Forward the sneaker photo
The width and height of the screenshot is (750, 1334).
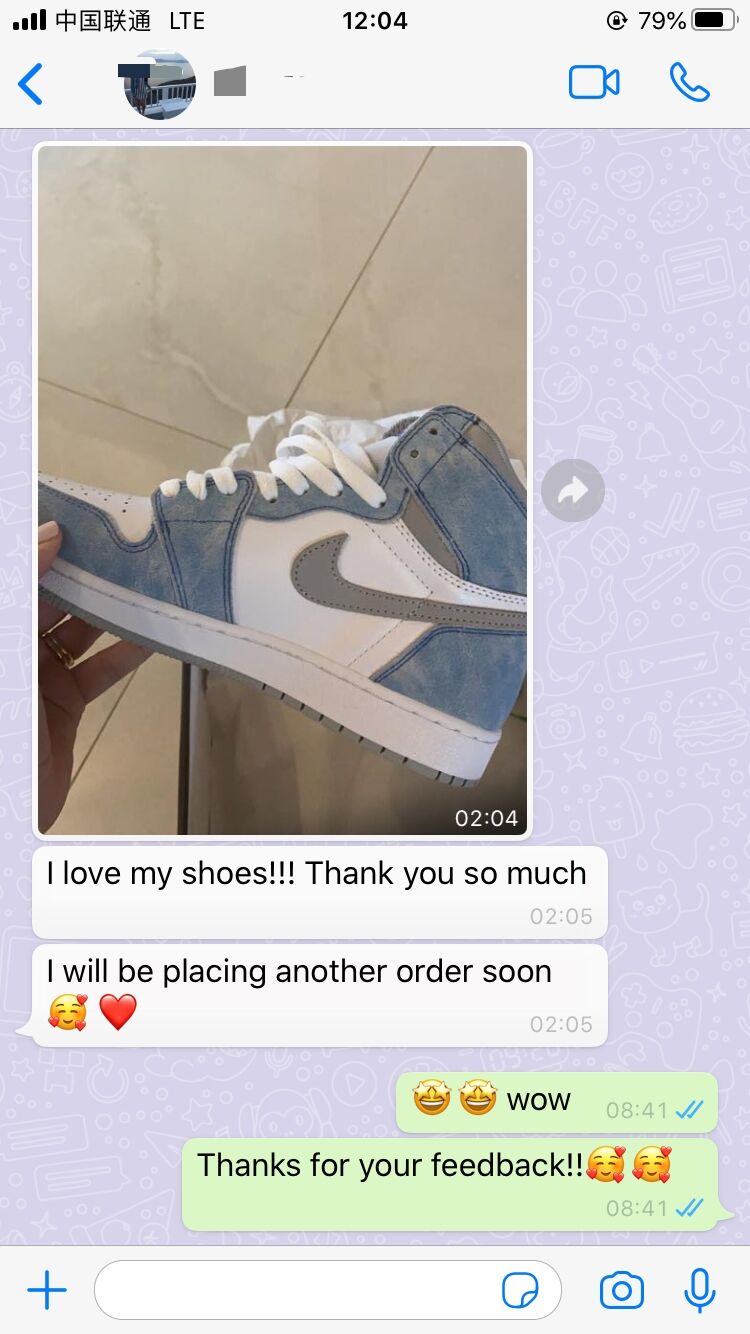point(573,491)
